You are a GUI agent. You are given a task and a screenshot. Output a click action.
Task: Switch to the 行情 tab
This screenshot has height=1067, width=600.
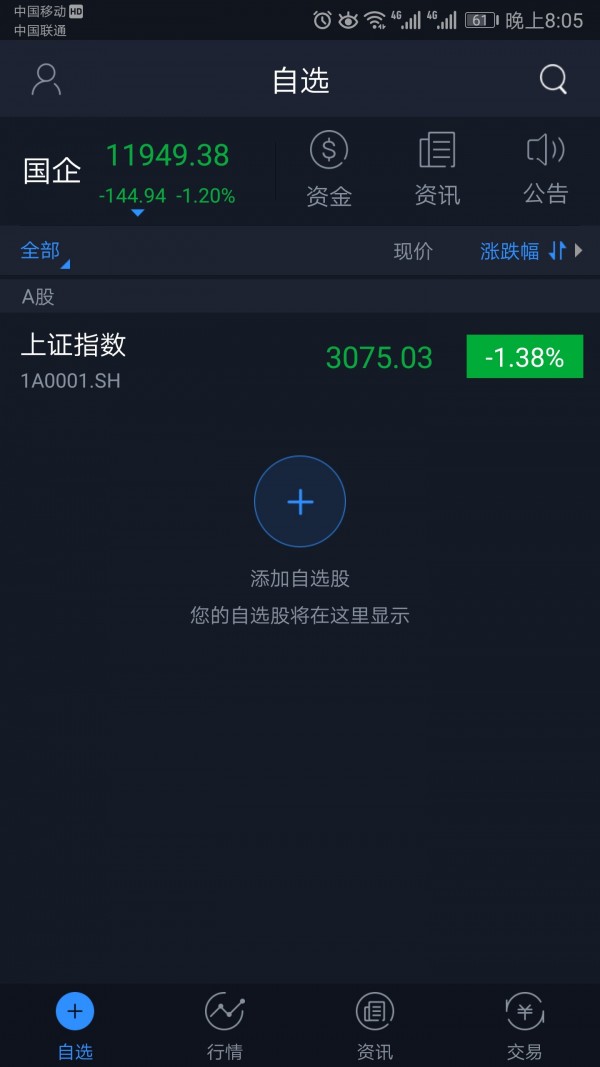pos(225,1026)
